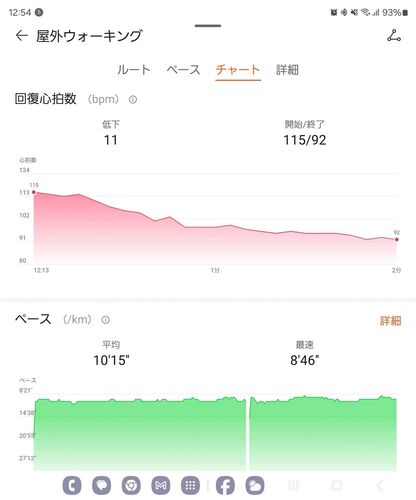Switch to the ルート tab

click(134, 70)
